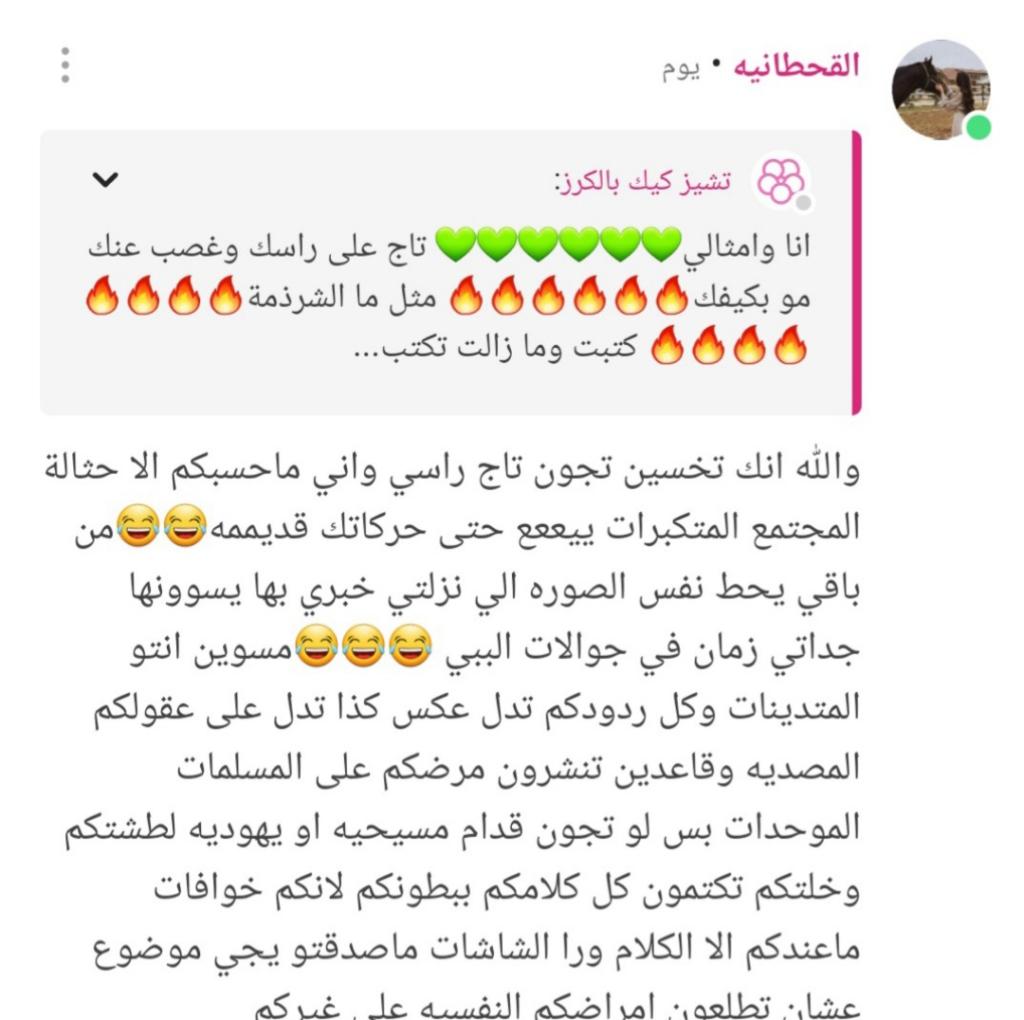Open the quoted author تشيز كيك بالكرز
The image size is (1024, 1020).
pos(643,183)
